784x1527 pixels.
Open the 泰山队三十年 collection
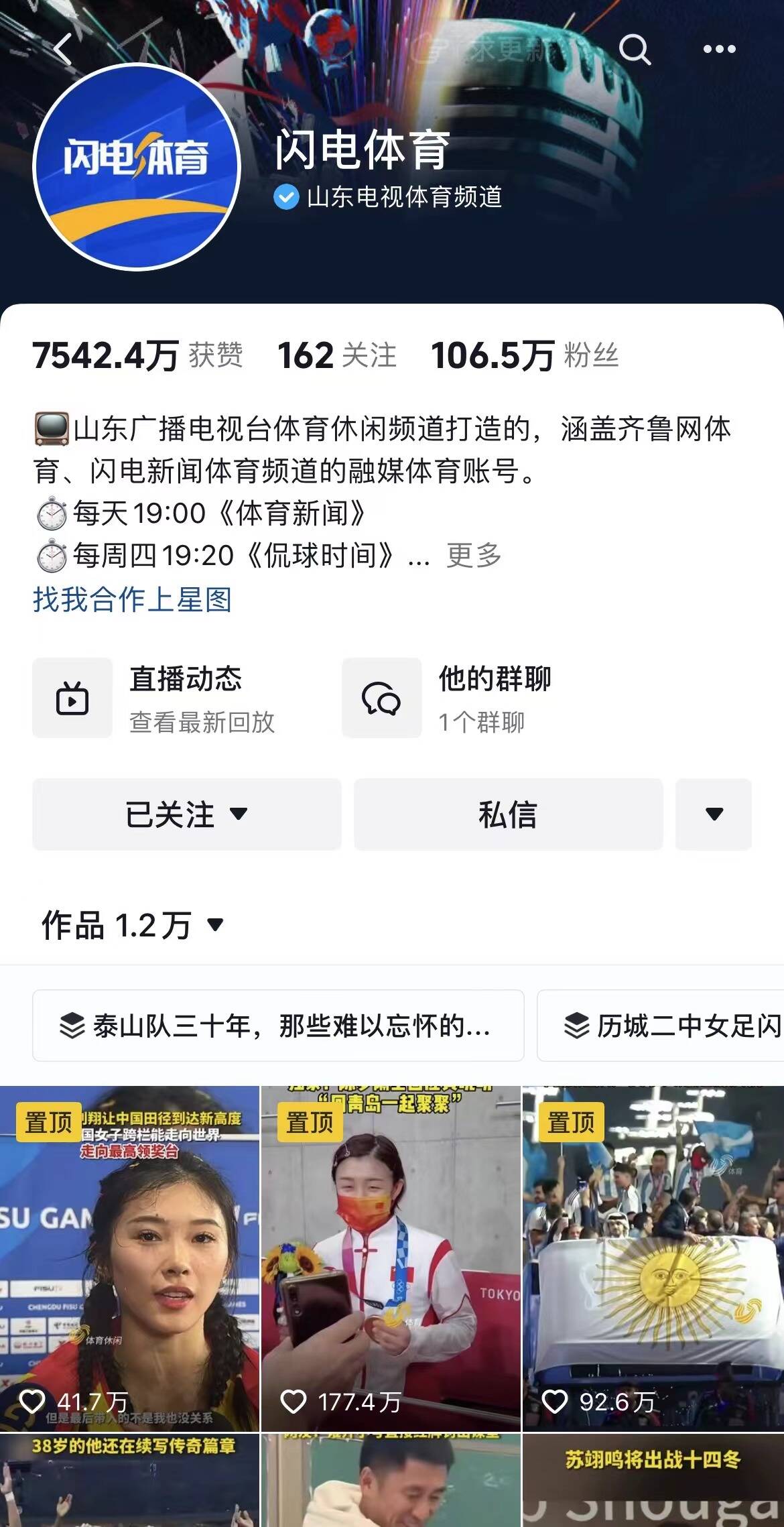[x=278, y=1026]
